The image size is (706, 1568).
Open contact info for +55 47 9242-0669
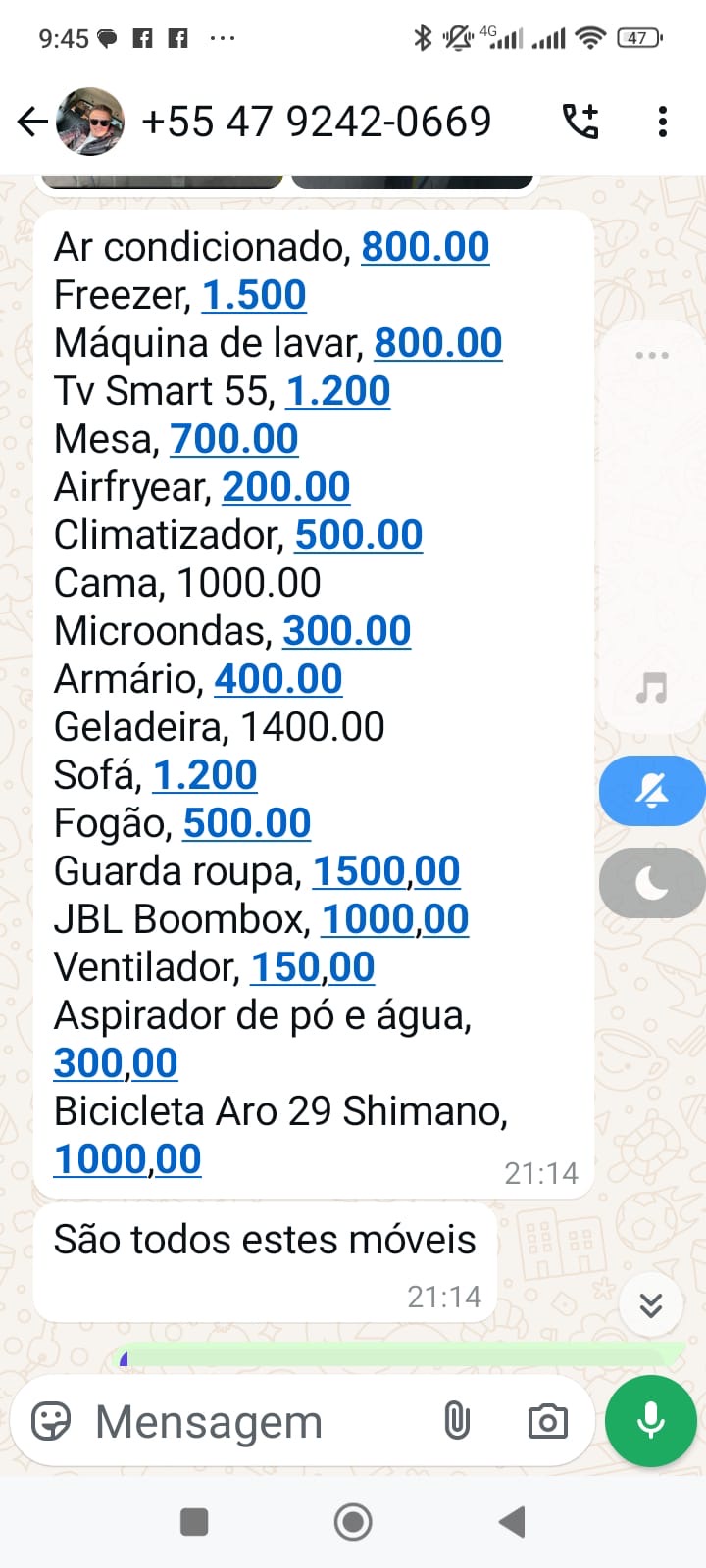[316, 122]
